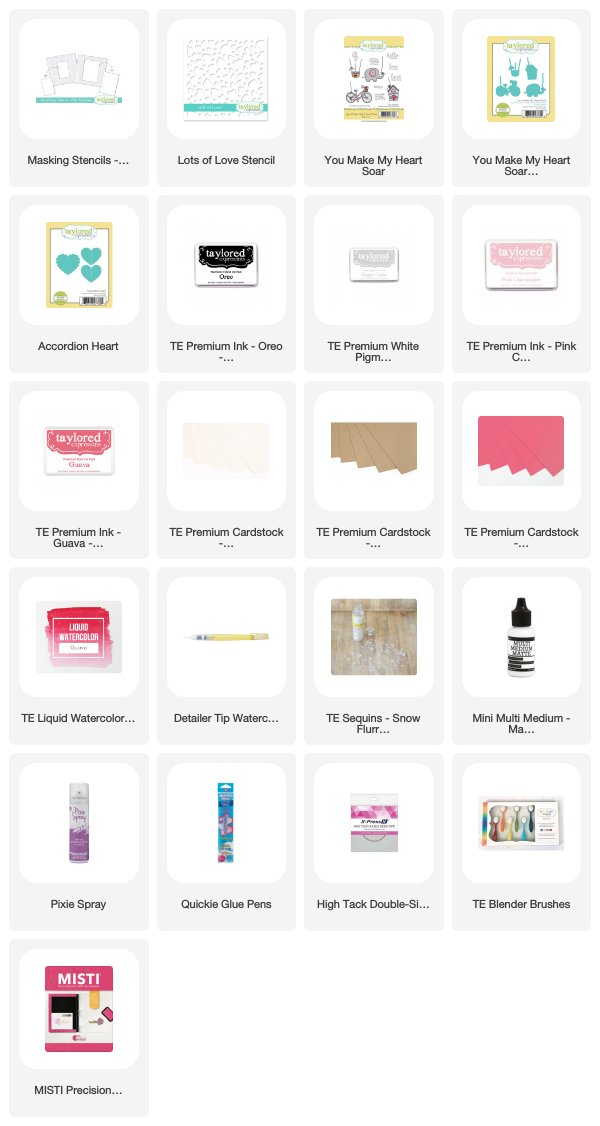The width and height of the screenshot is (600, 1126).
Task: Select the TE Premium White Pigment ink card
Action: coord(374,284)
